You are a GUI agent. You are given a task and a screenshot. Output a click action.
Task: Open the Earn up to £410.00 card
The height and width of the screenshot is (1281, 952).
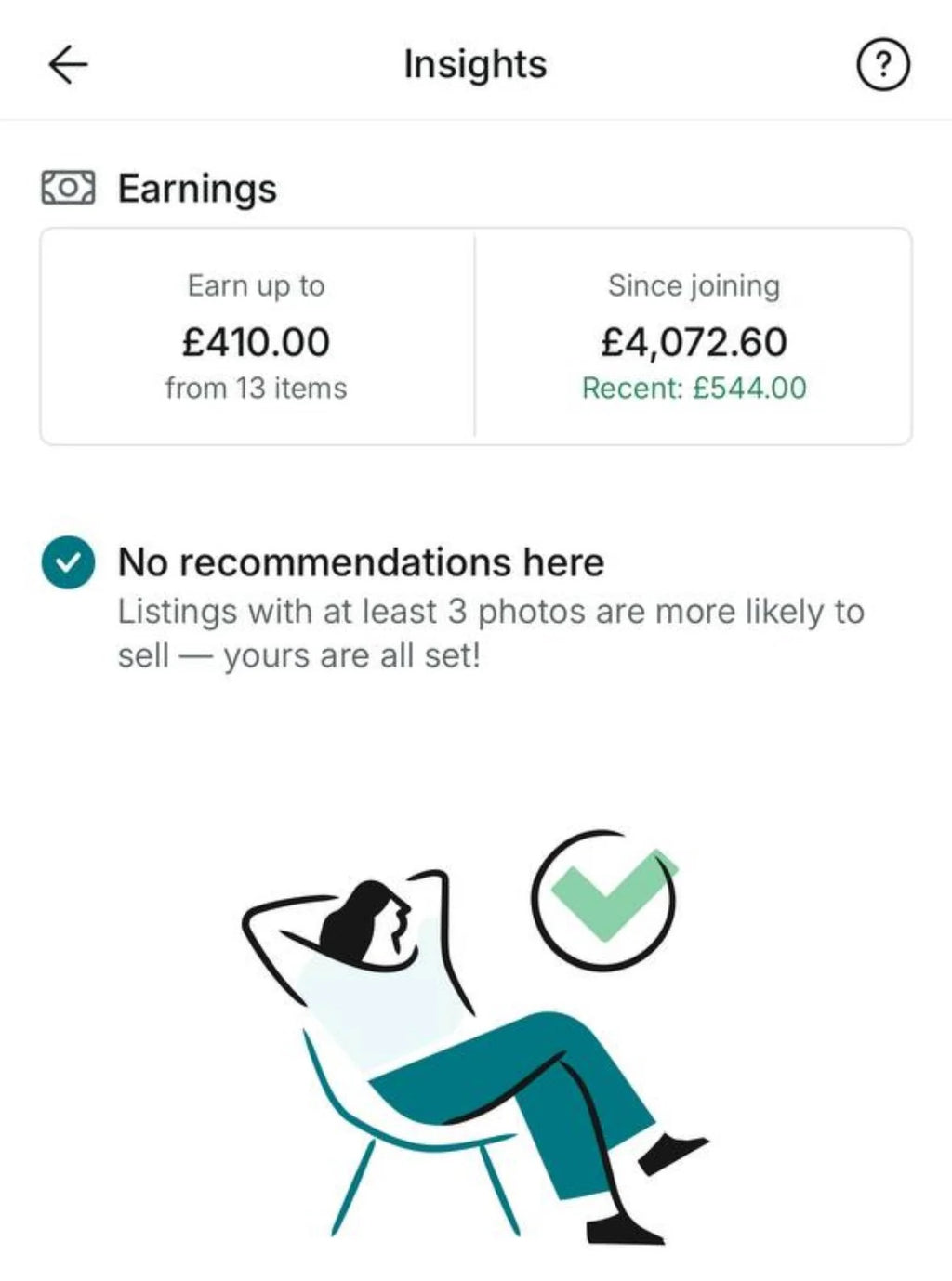tap(257, 337)
